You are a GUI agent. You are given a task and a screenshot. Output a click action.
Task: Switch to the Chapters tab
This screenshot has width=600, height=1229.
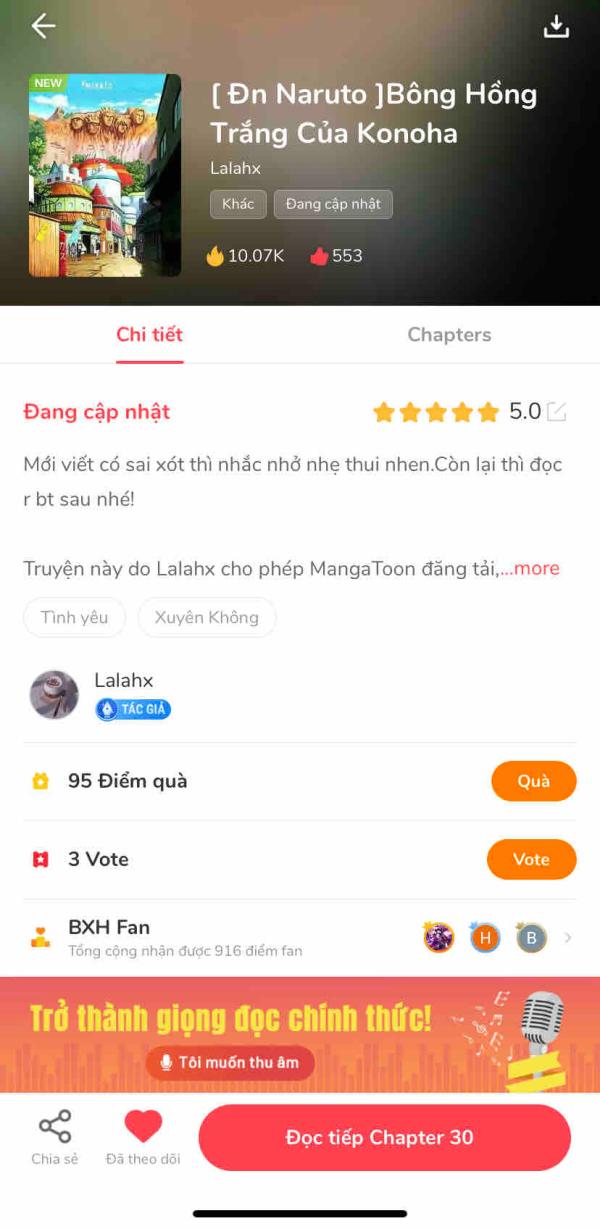tap(449, 335)
